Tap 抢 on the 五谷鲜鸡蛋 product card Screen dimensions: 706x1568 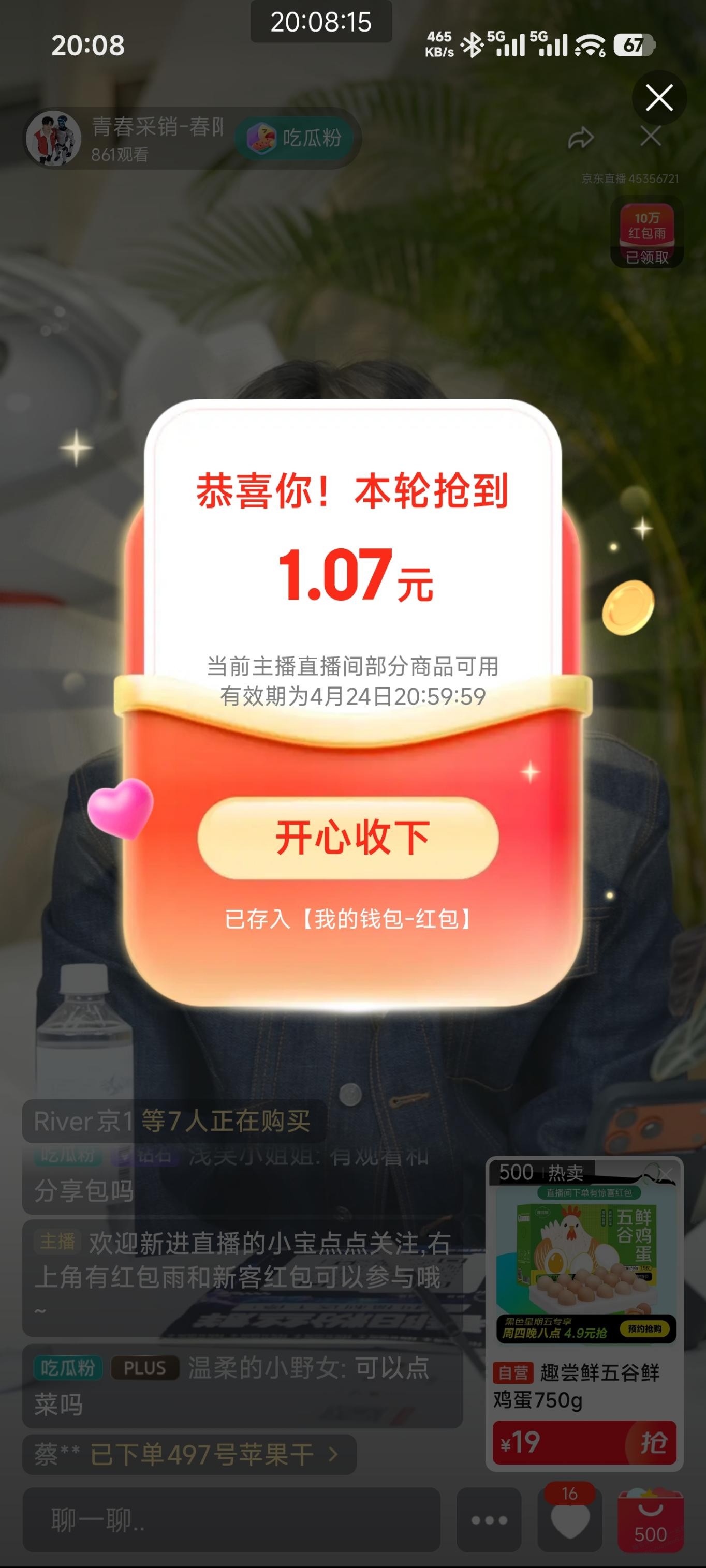tap(652, 1442)
